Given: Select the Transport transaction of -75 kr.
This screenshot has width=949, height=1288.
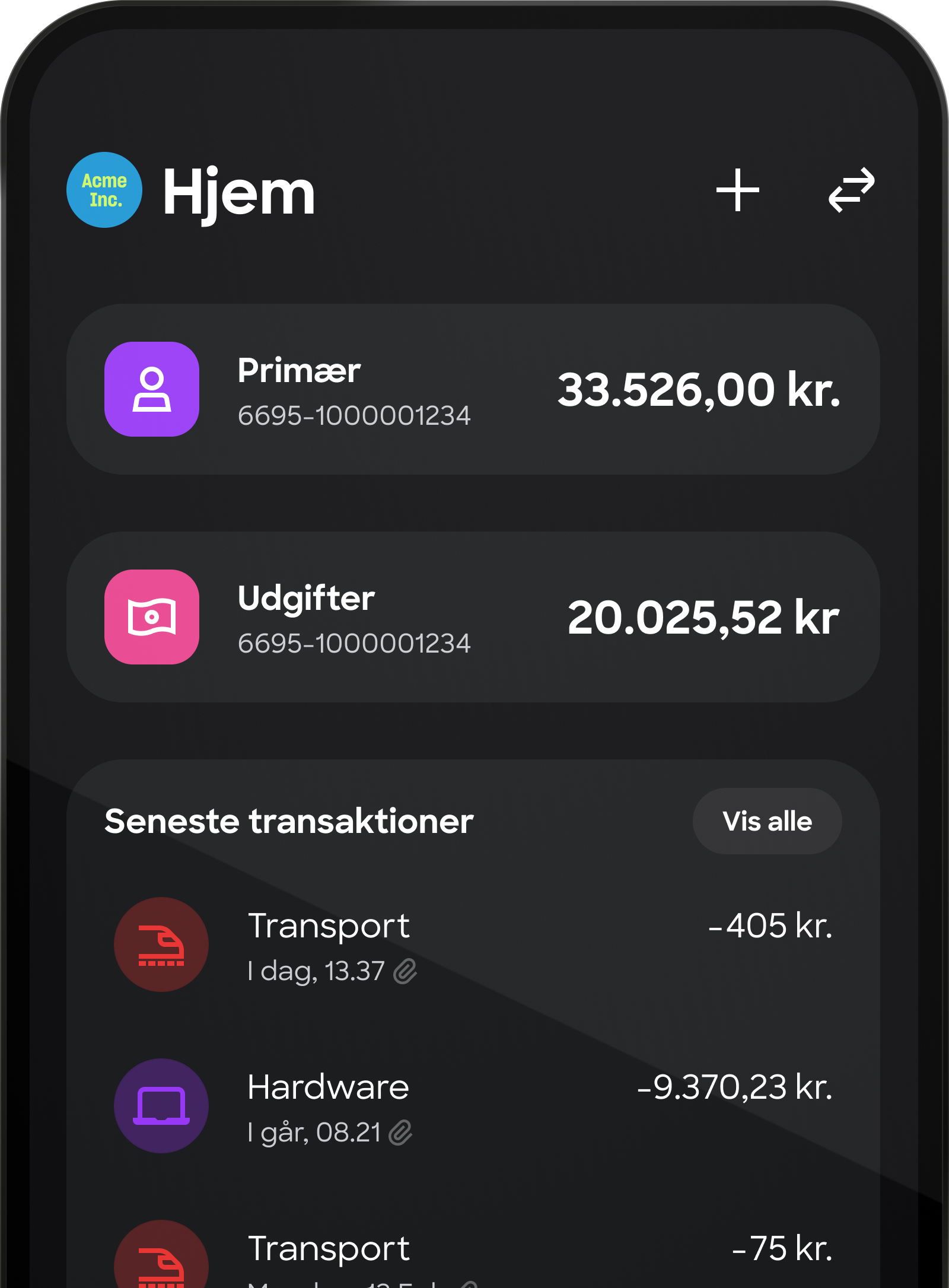Looking at the screenshot, I should point(473,1252).
